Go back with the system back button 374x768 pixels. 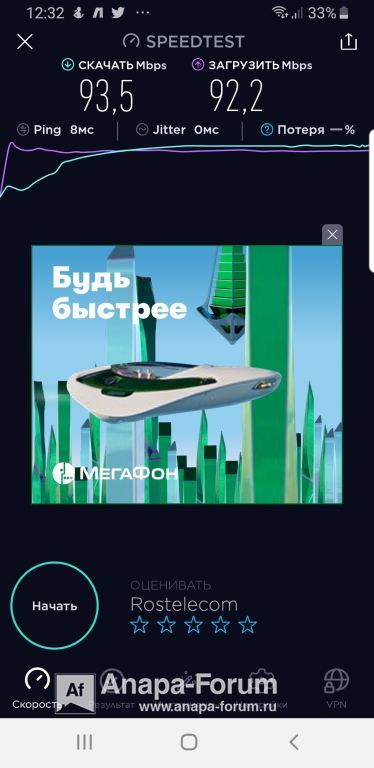pyautogui.click(x=294, y=742)
